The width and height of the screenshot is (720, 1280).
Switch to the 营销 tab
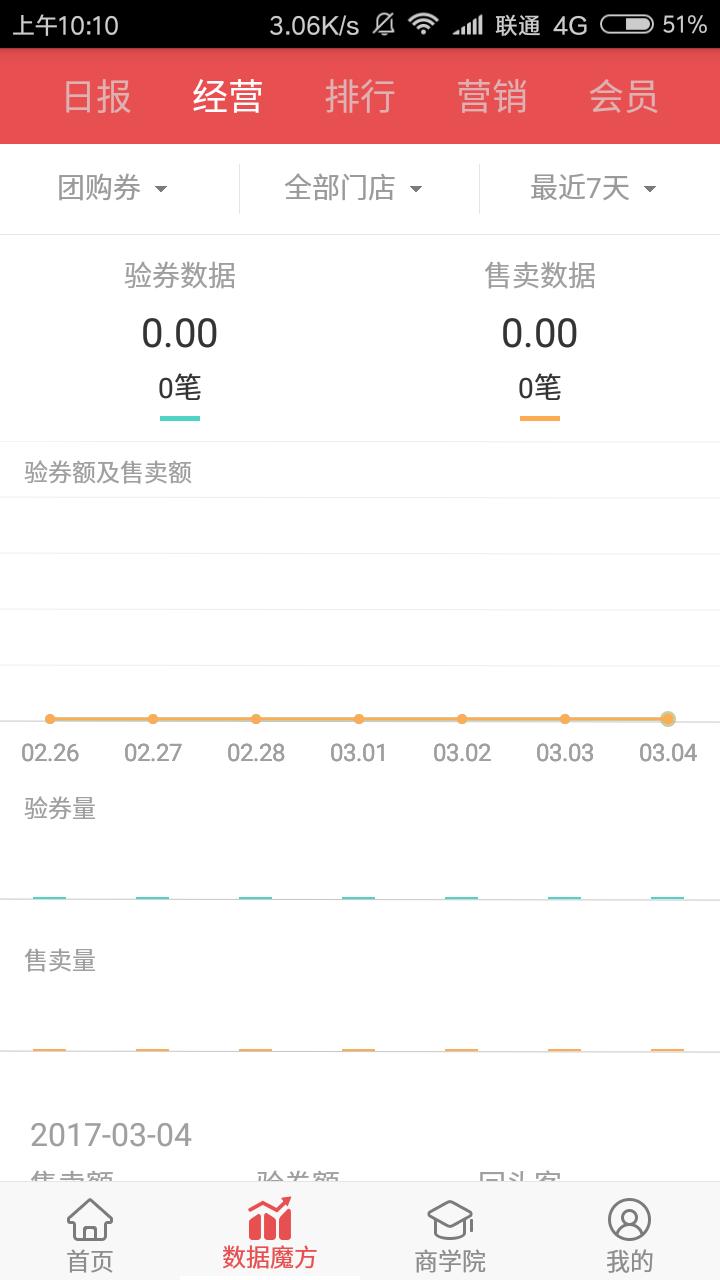pyautogui.click(x=492, y=96)
